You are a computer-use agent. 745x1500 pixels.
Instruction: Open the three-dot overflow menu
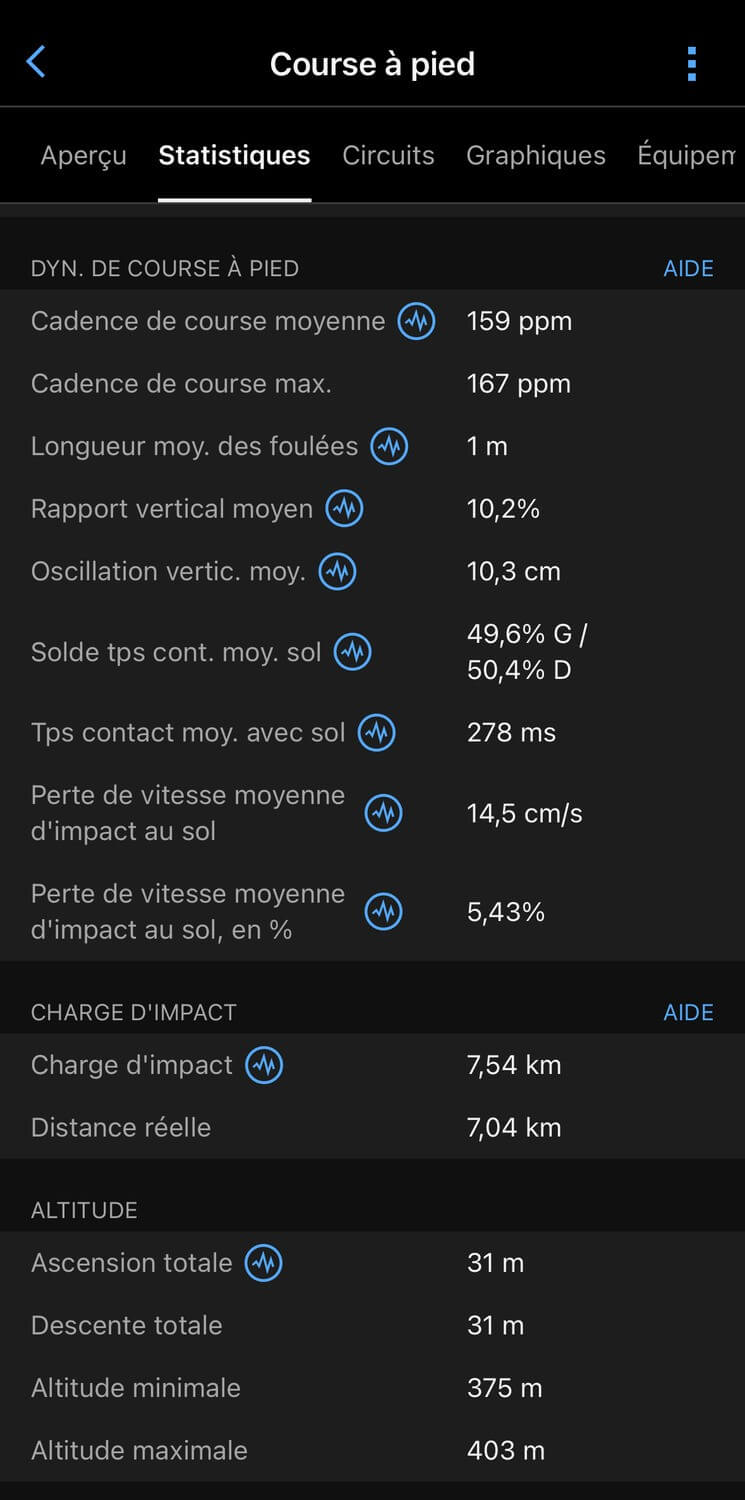691,64
